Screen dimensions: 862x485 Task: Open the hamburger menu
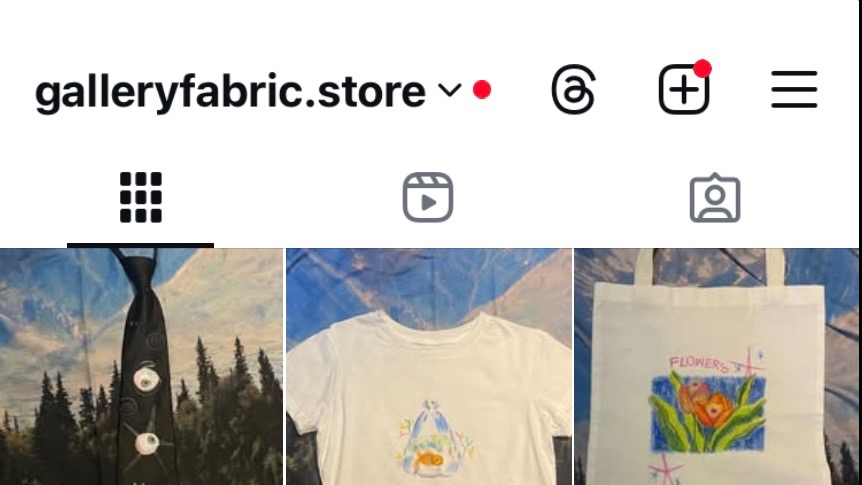pos(794,91)
